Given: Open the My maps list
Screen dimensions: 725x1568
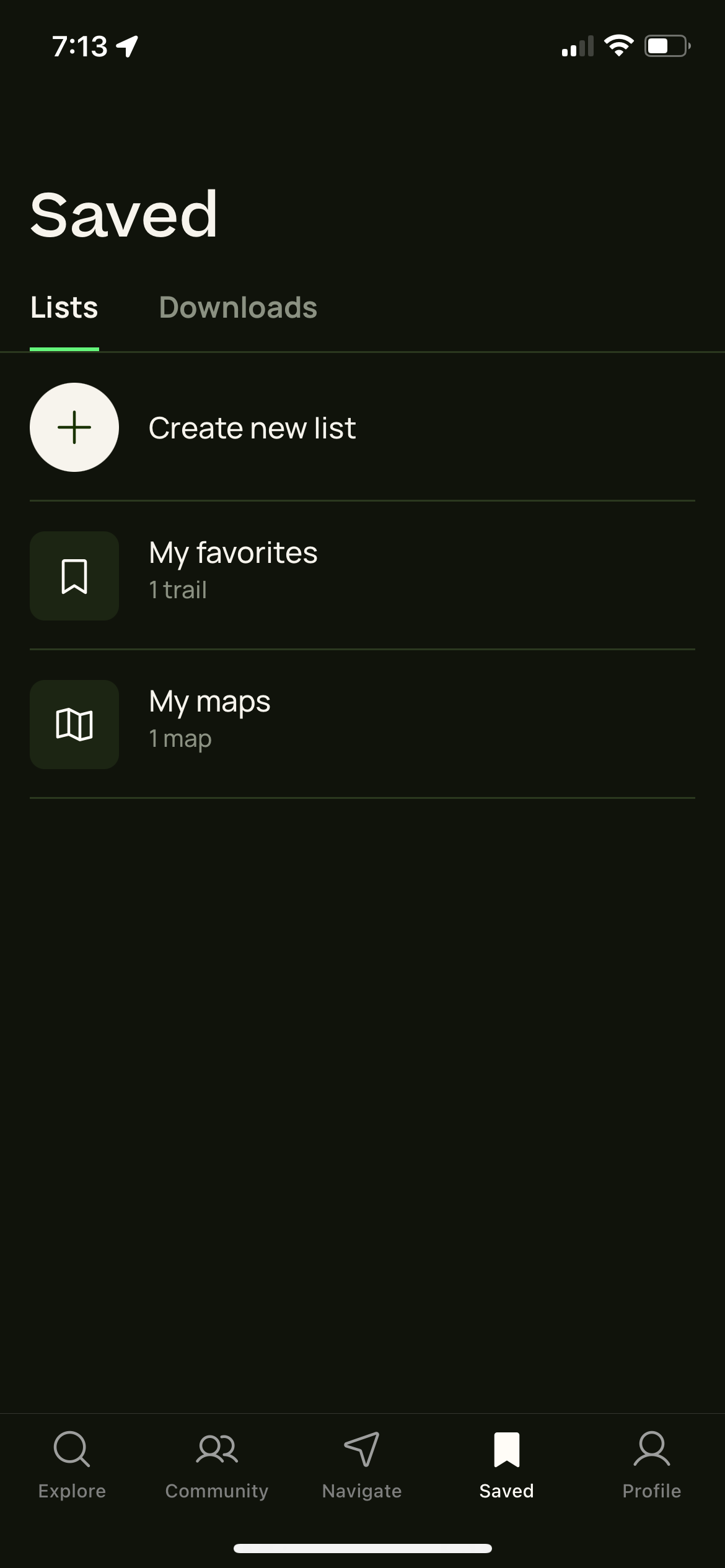Looking at the screenshot, I should pos(209,701).
